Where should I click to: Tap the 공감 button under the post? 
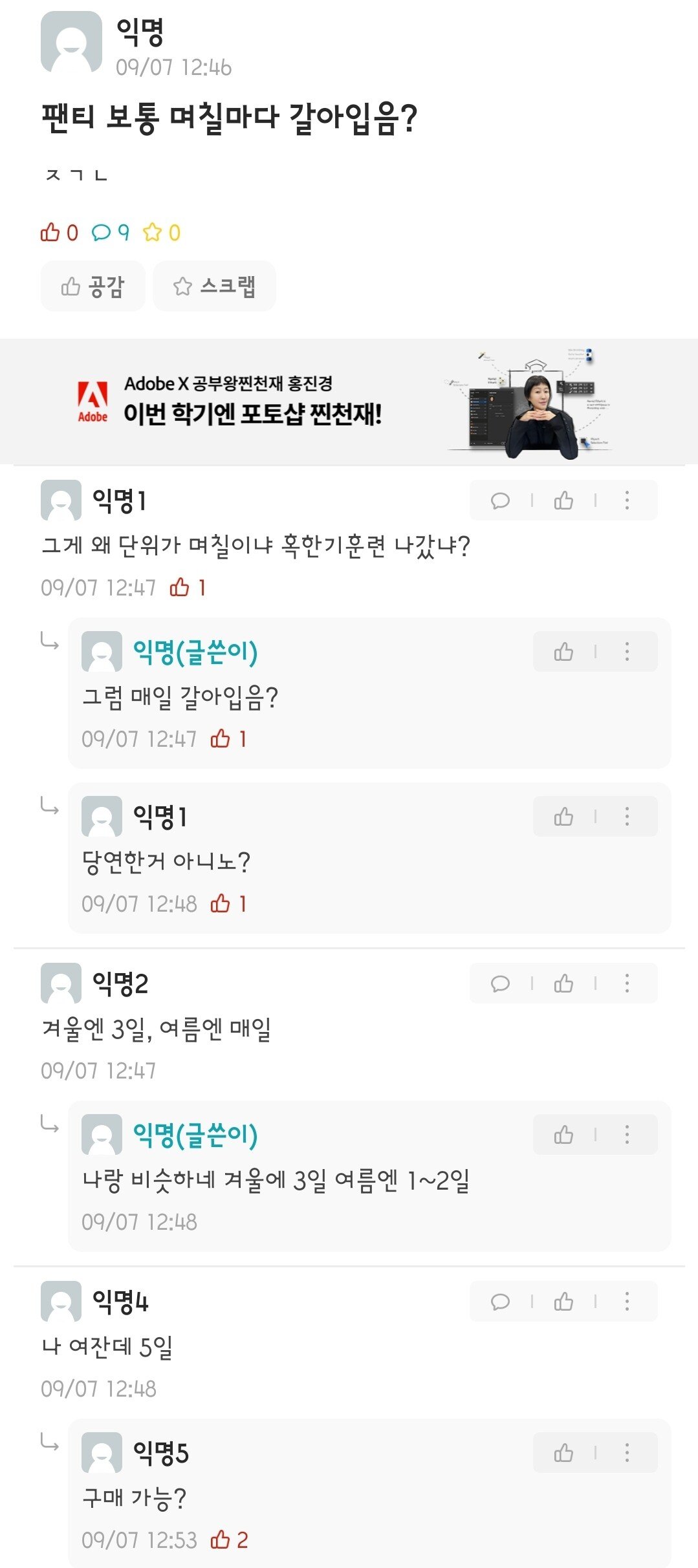tap(93, 286)
